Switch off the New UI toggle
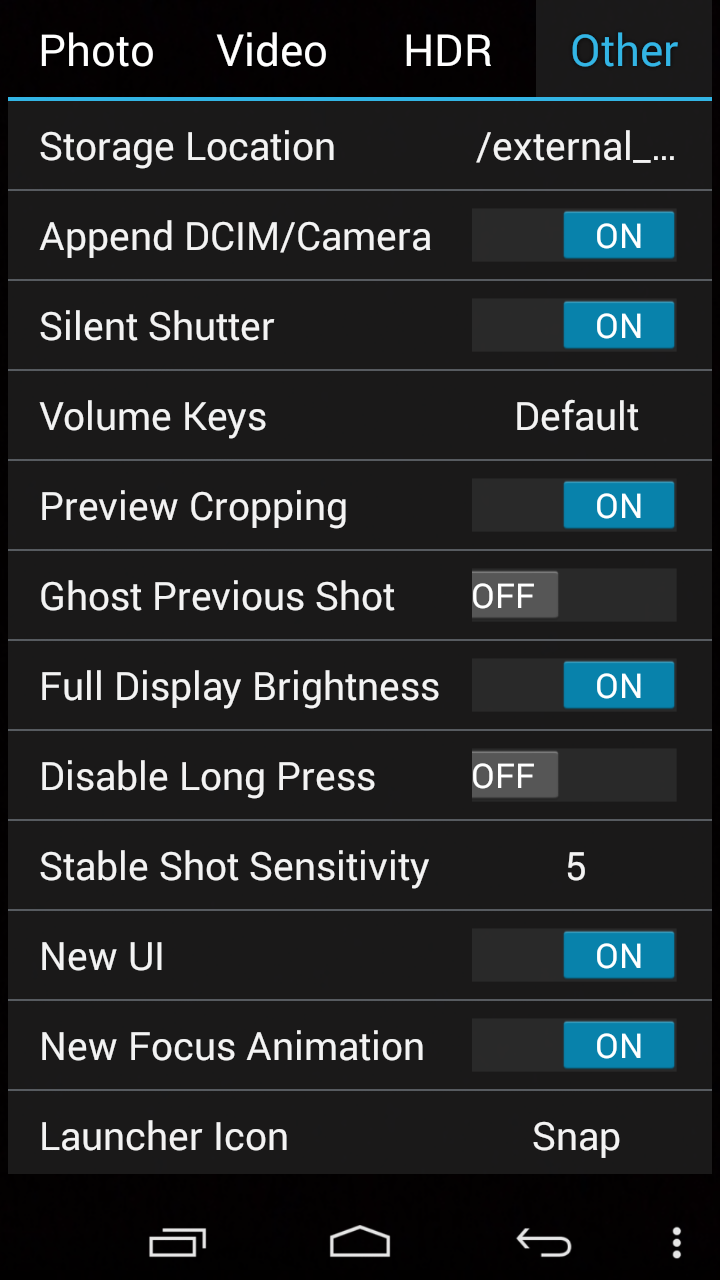 click(x=574, y=956)
